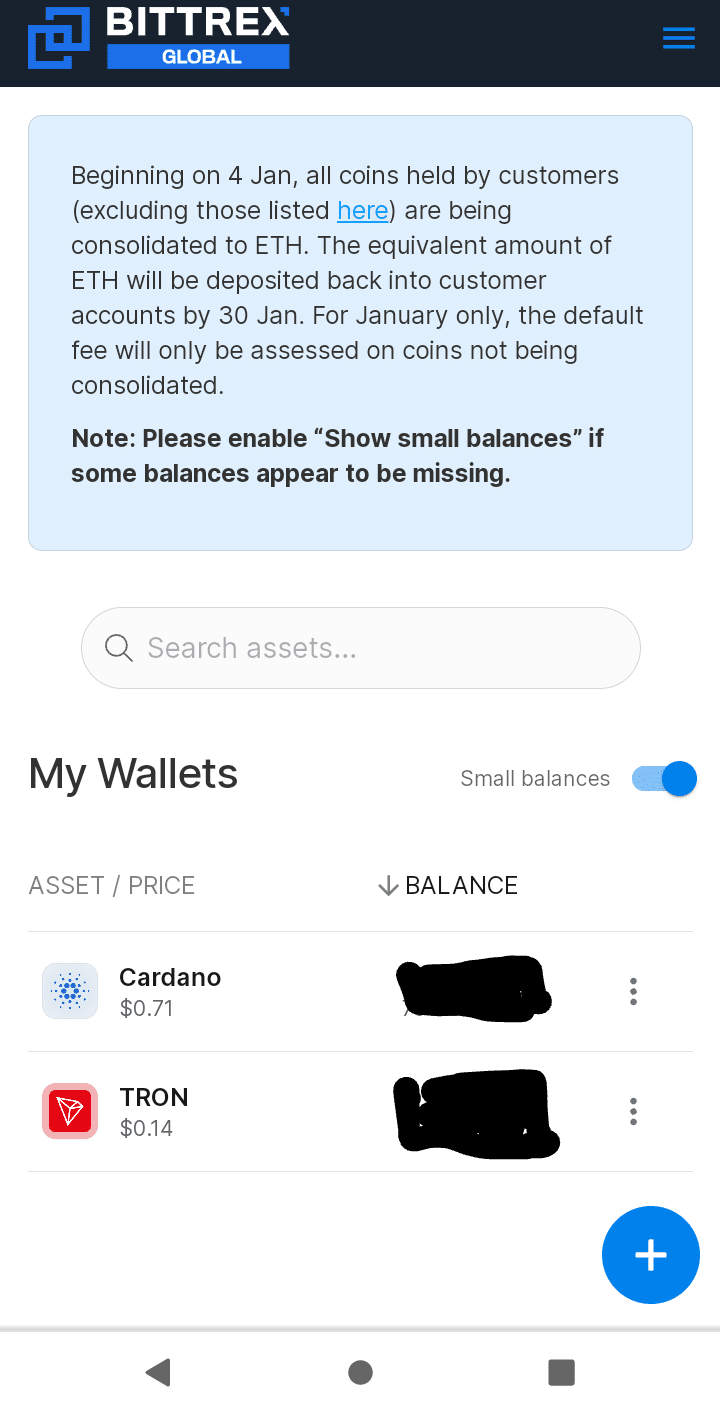
Task: Toggle the Small balances switch
Action: click(663, 778)
